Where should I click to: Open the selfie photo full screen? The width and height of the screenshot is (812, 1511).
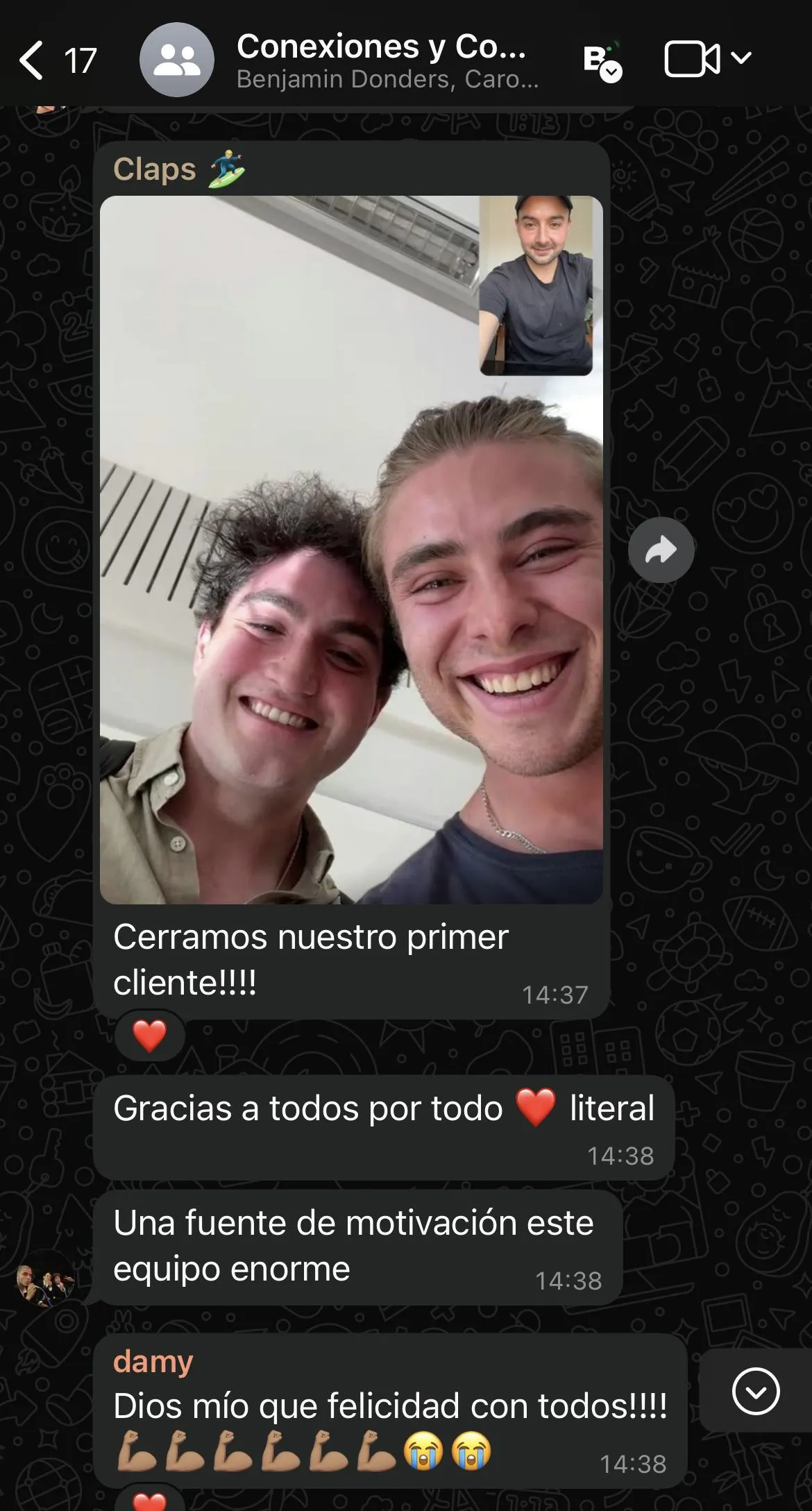[351, 550]
